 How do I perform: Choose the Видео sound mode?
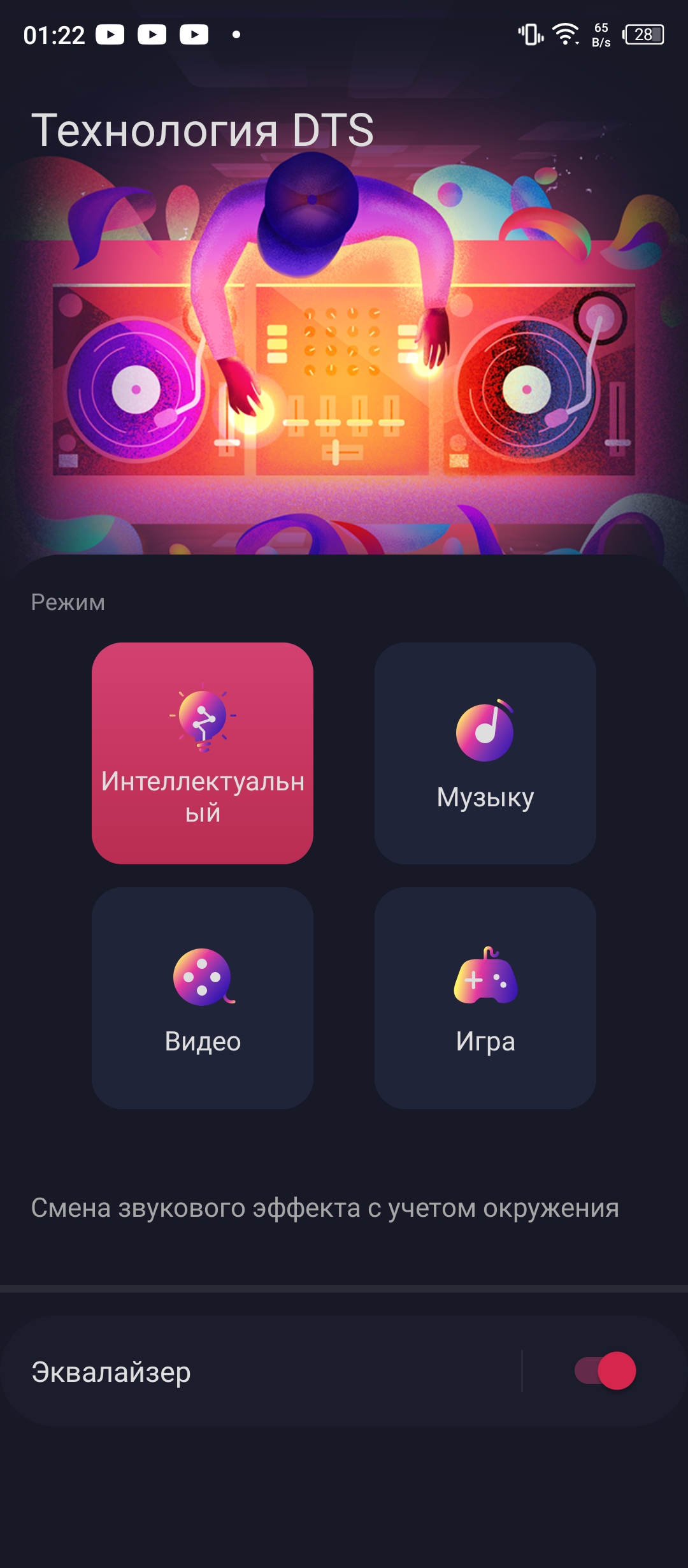pos(203,998)
